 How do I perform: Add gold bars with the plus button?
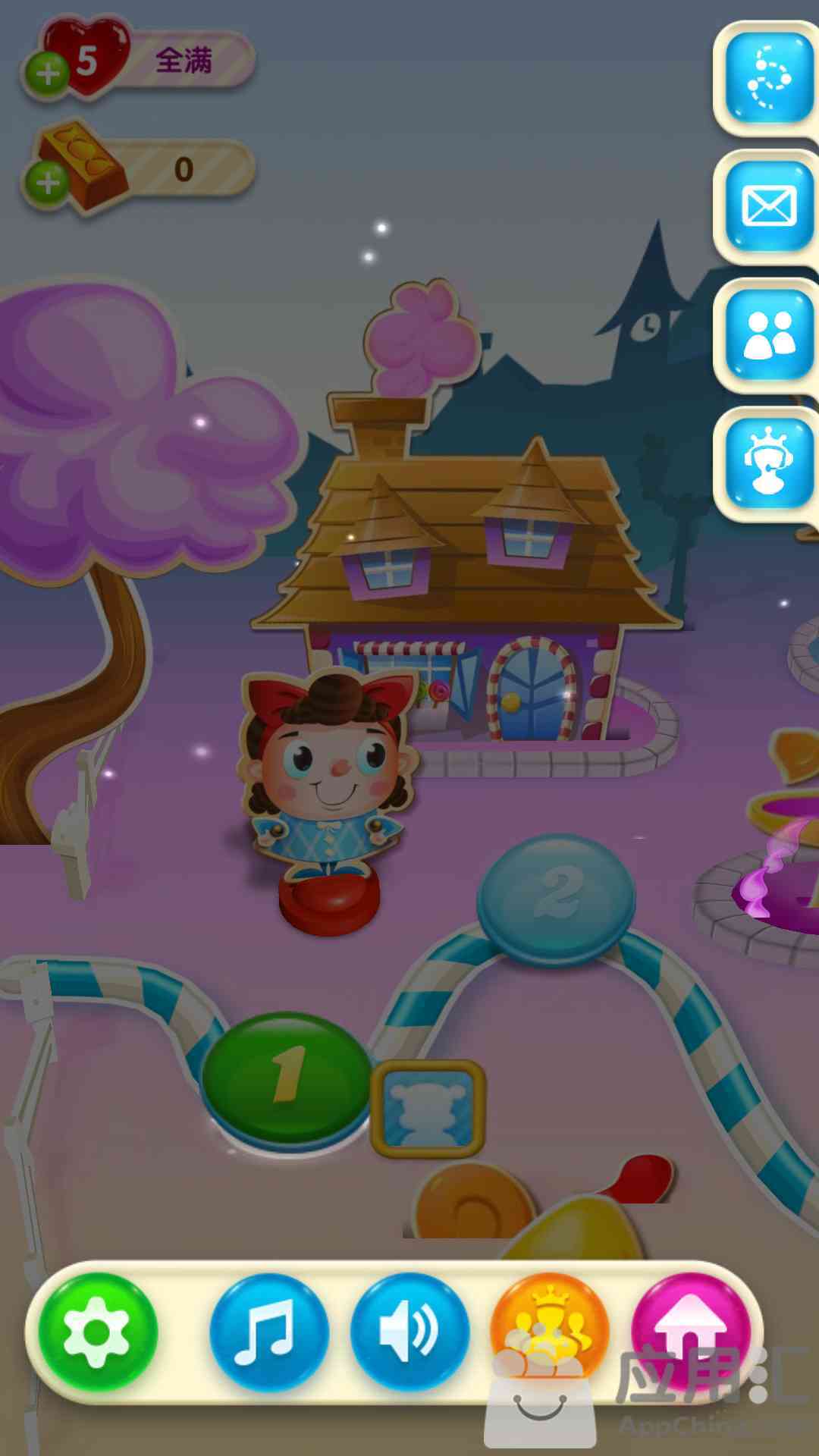click(x=47, y=183)
